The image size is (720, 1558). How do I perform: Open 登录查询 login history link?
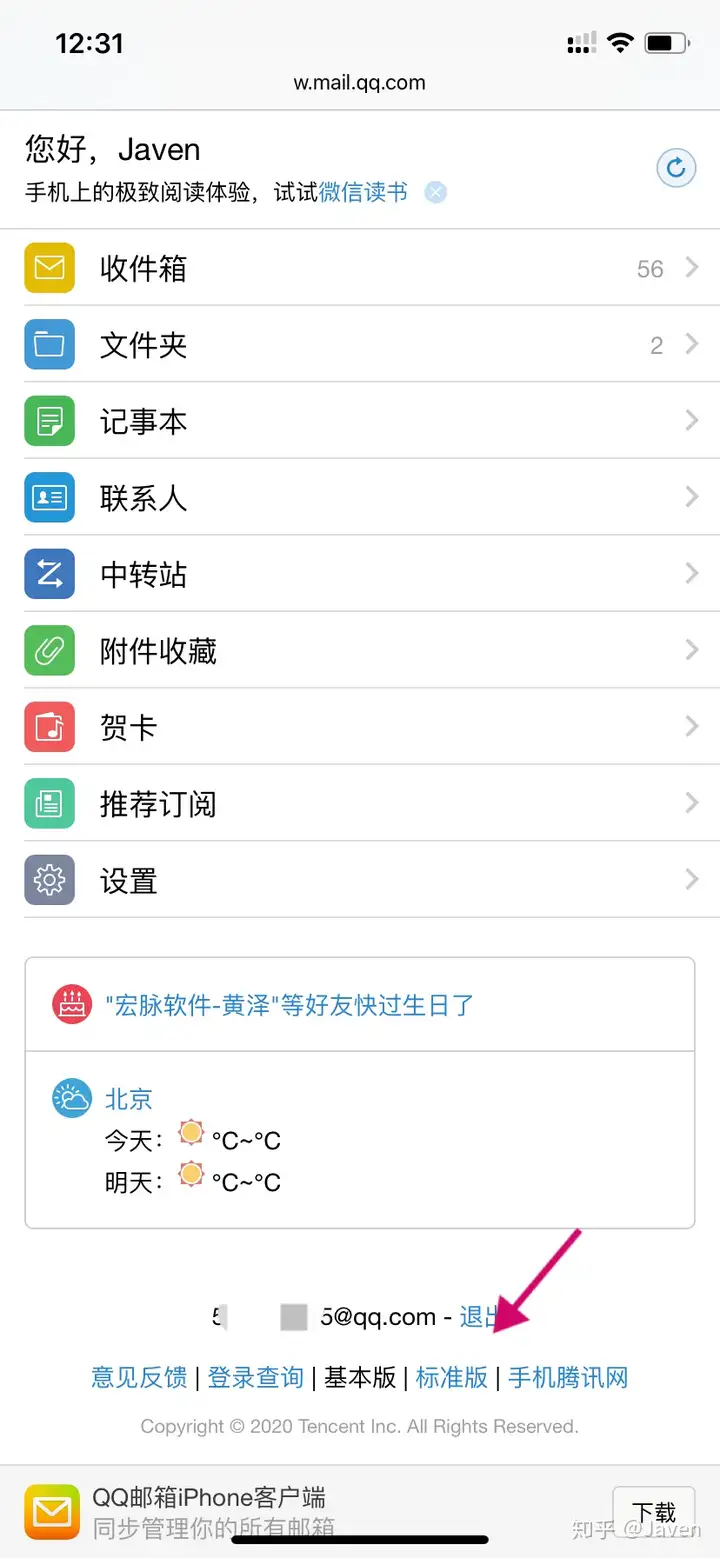[x=255, y=1377]
